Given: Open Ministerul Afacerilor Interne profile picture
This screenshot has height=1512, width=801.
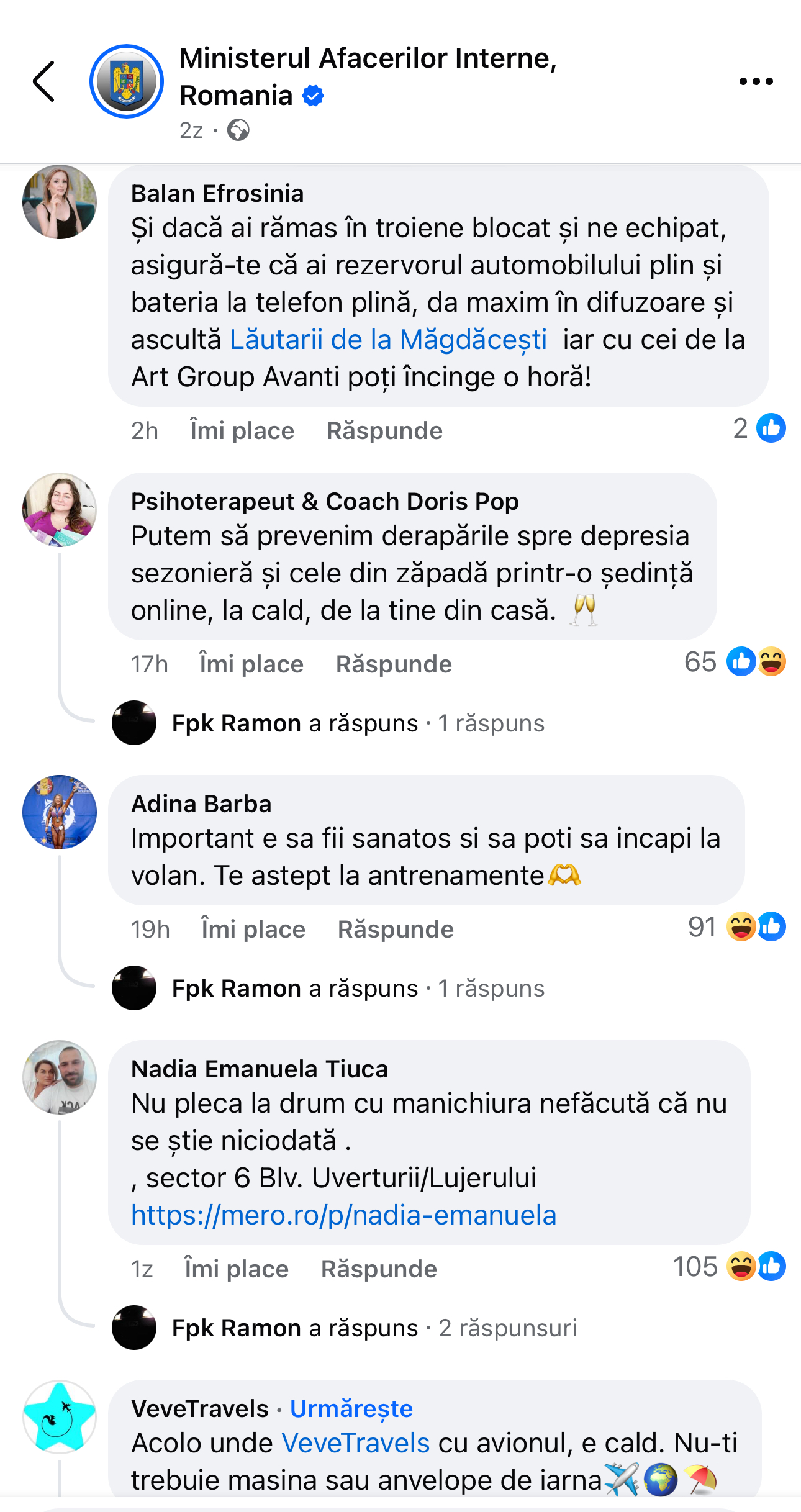Looking at the screenshot, I should (127, 81).
